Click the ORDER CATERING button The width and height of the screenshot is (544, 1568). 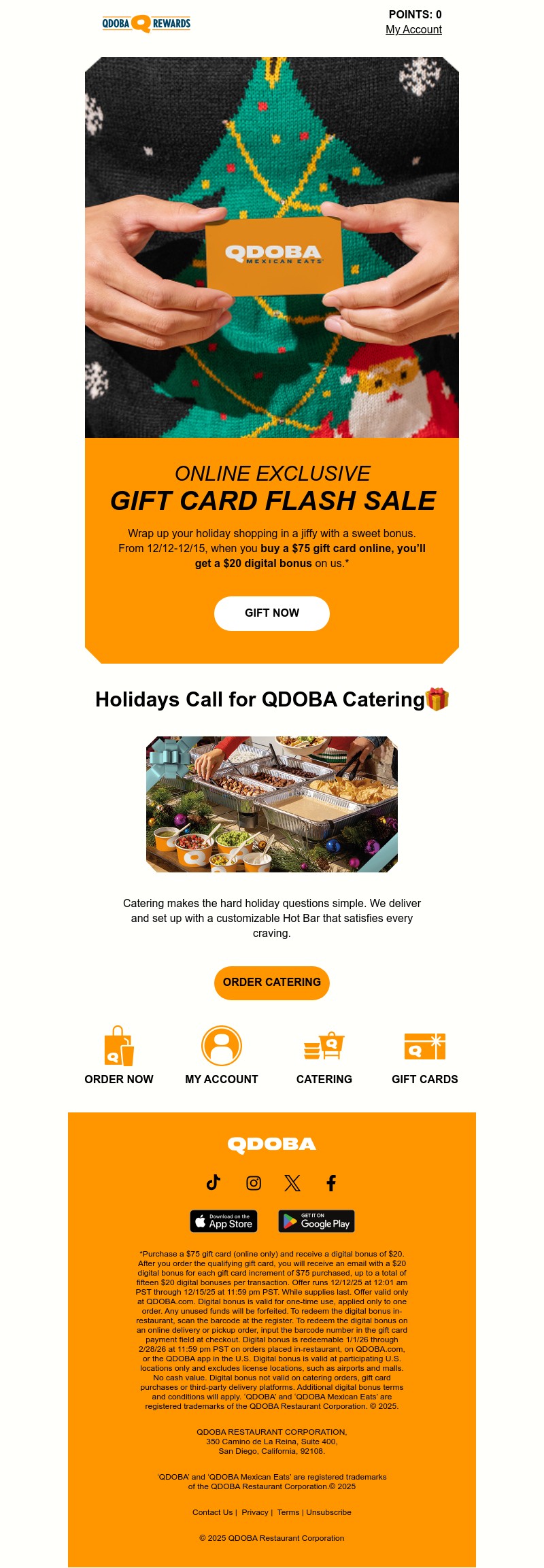tap(272, 983)
